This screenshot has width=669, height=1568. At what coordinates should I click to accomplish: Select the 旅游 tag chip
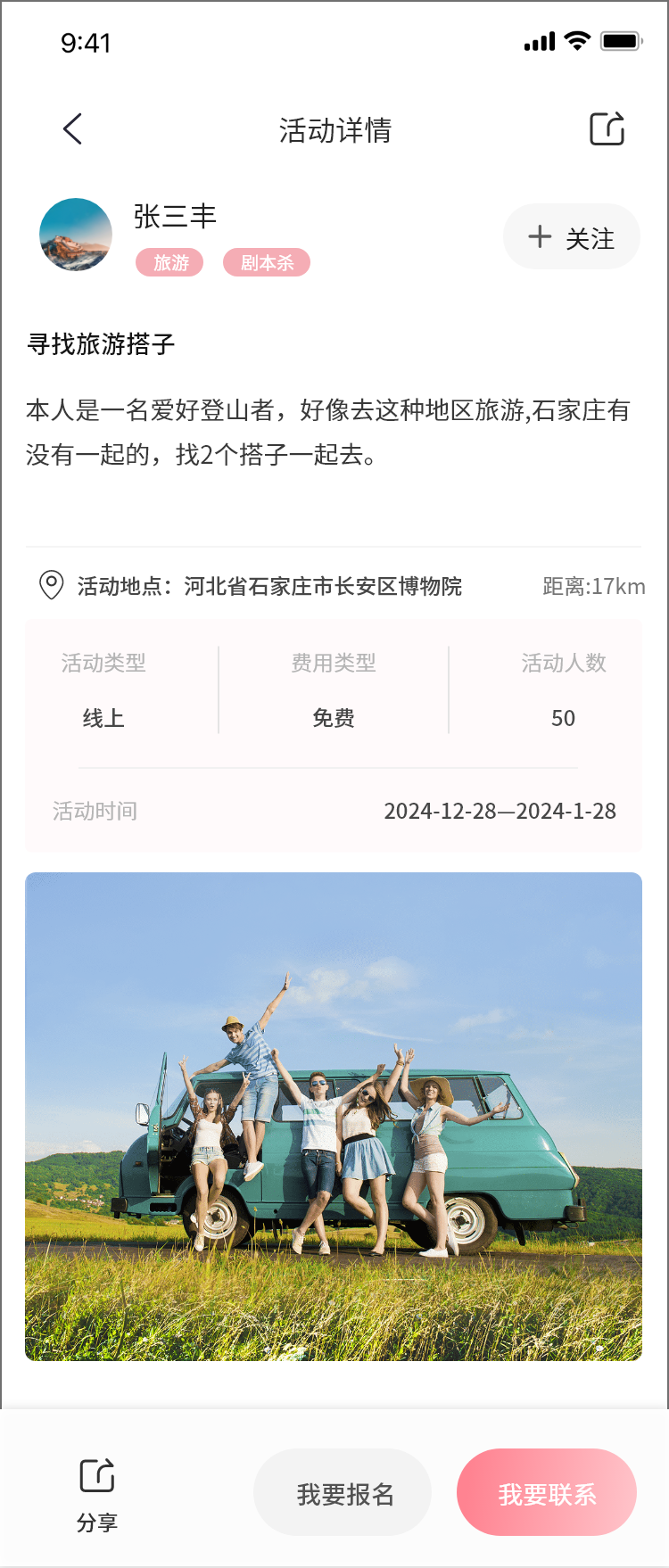point(169,262)
